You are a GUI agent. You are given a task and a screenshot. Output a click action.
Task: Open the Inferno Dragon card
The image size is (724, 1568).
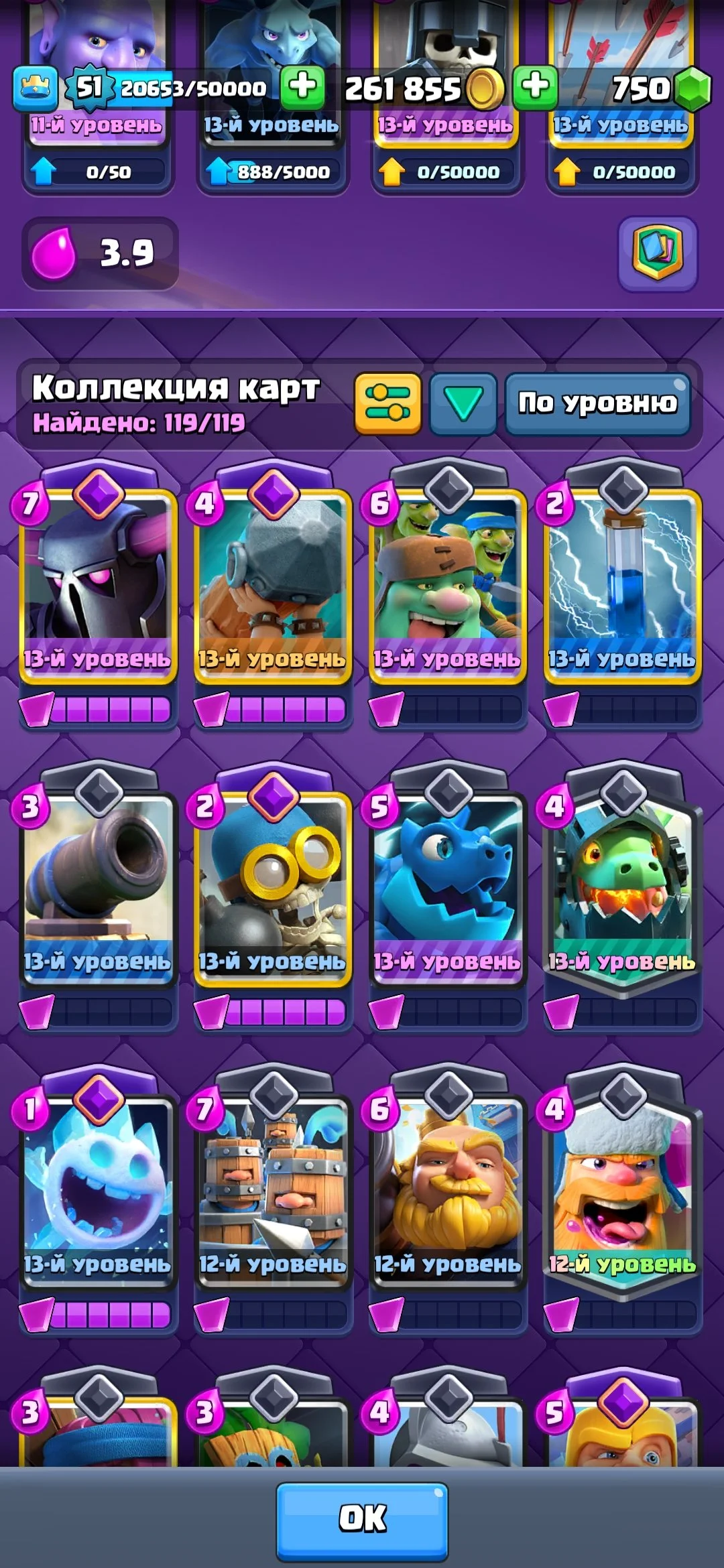pyautogui.click(x=622, y=885)
